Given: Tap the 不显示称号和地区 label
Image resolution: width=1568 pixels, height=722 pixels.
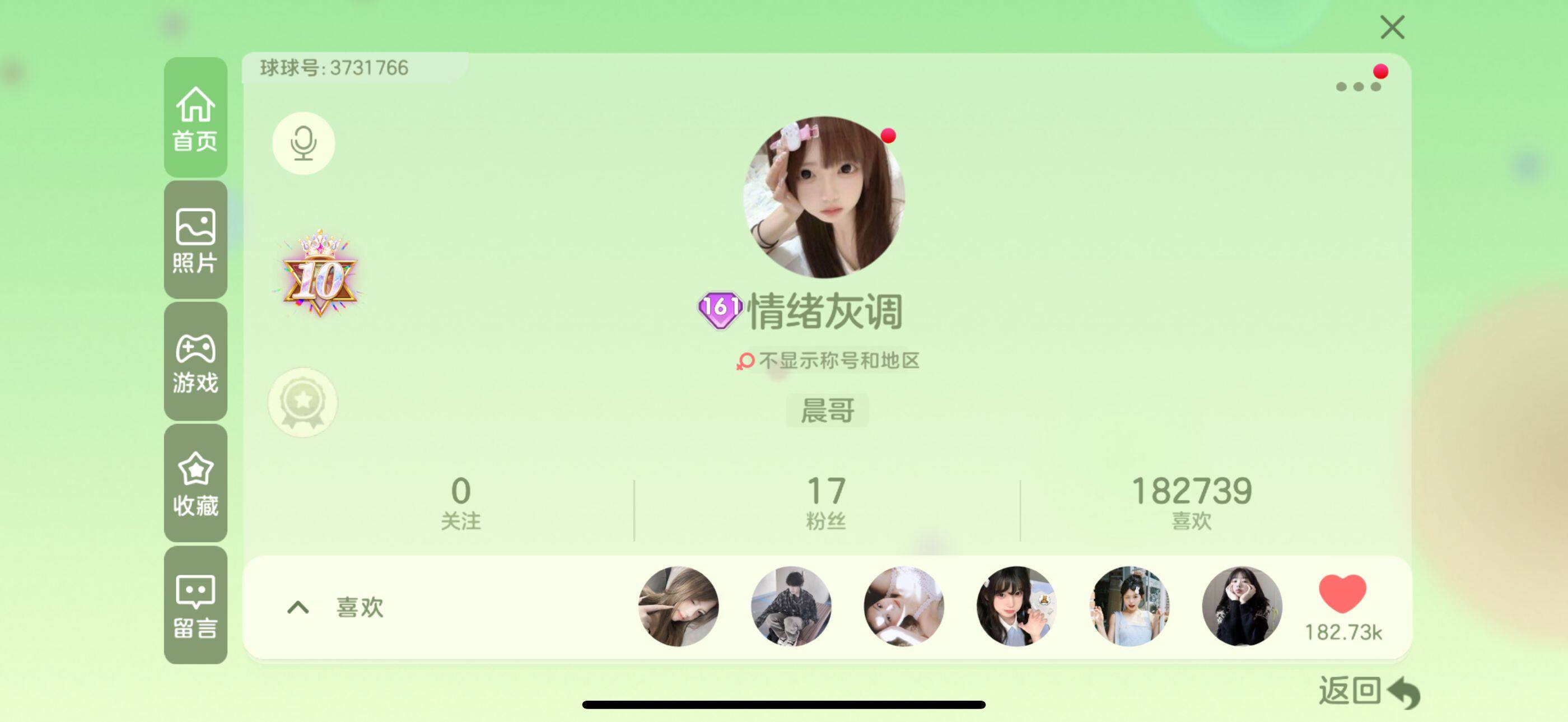Looking at the screenshot, I should click(x=838, y=360).
